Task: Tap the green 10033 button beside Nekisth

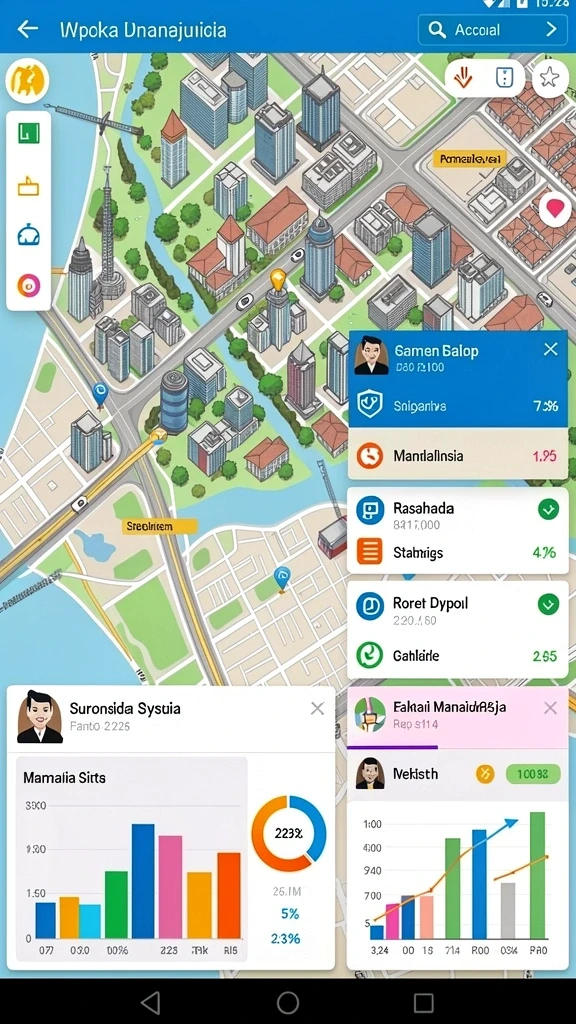Action: [x=534, y=775]
